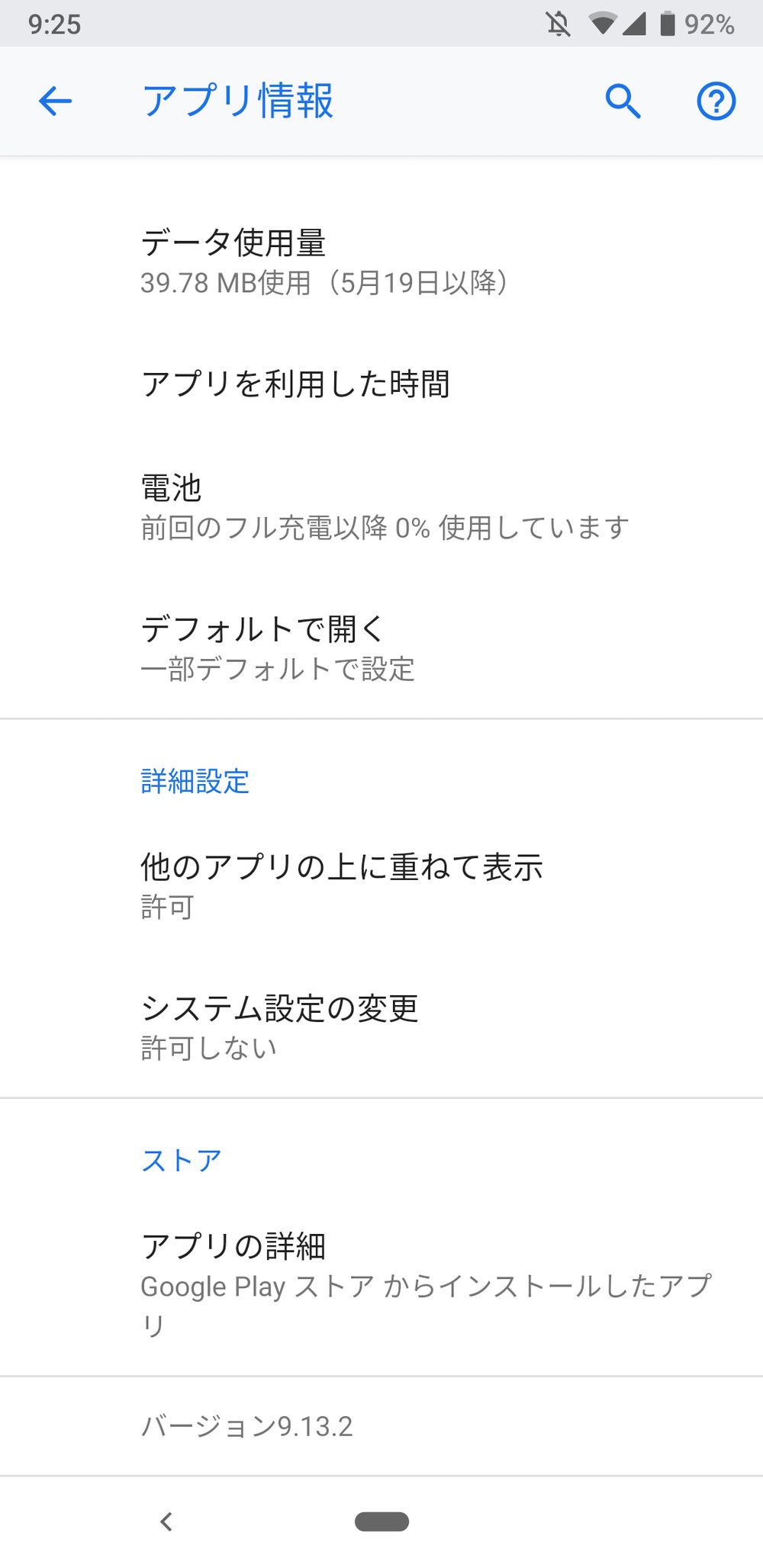Viewport: 763px width, 1568px height.
Task: Open アプリの詳細 in Play Store
Action: pos(381,1284)
